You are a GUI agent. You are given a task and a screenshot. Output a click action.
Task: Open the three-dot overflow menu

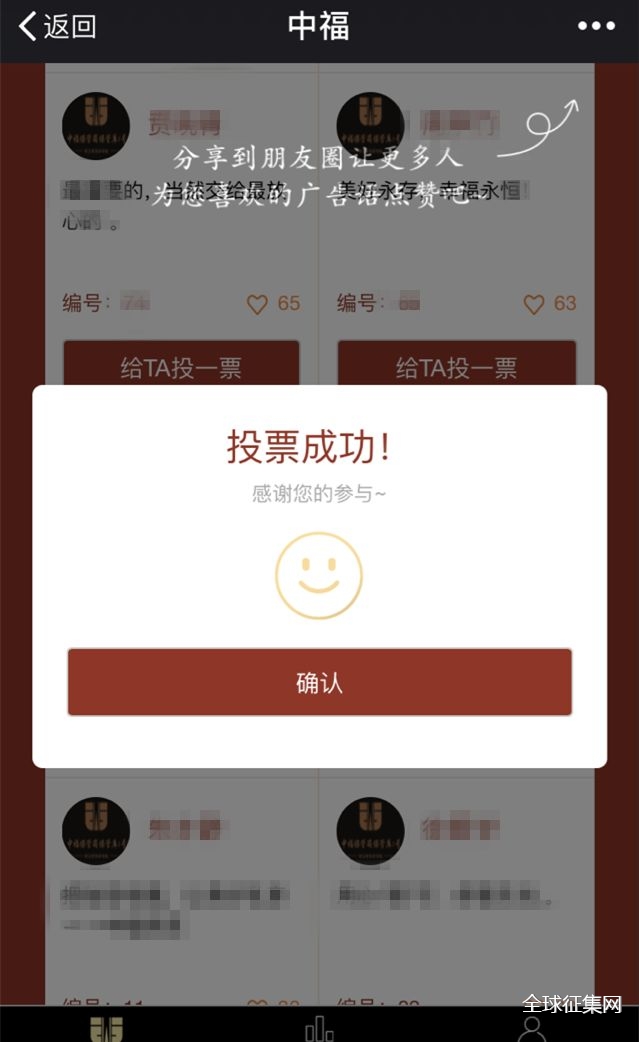point(596,26)
